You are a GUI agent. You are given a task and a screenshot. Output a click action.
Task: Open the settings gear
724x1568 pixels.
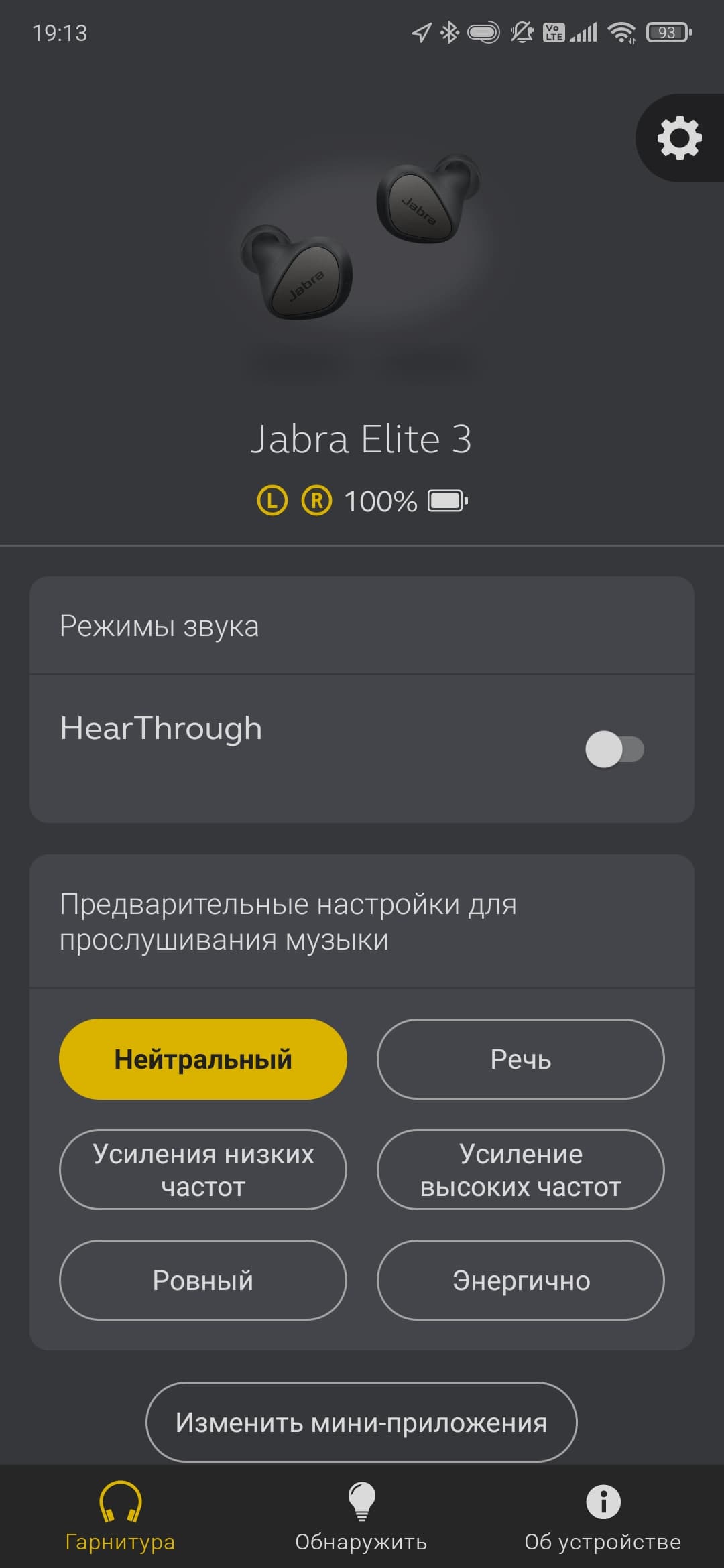(x=679, y=138)
